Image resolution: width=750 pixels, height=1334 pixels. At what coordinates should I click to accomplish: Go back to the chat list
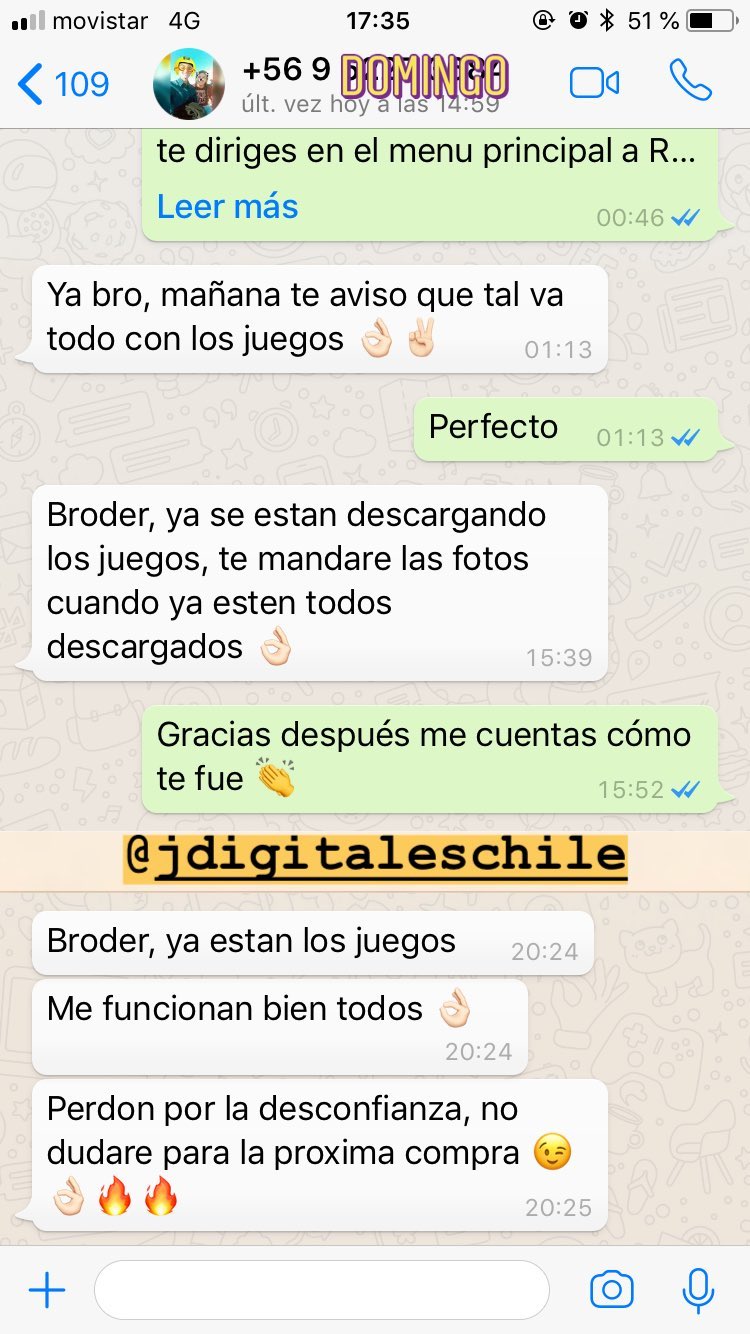click(x=64, y=84)
